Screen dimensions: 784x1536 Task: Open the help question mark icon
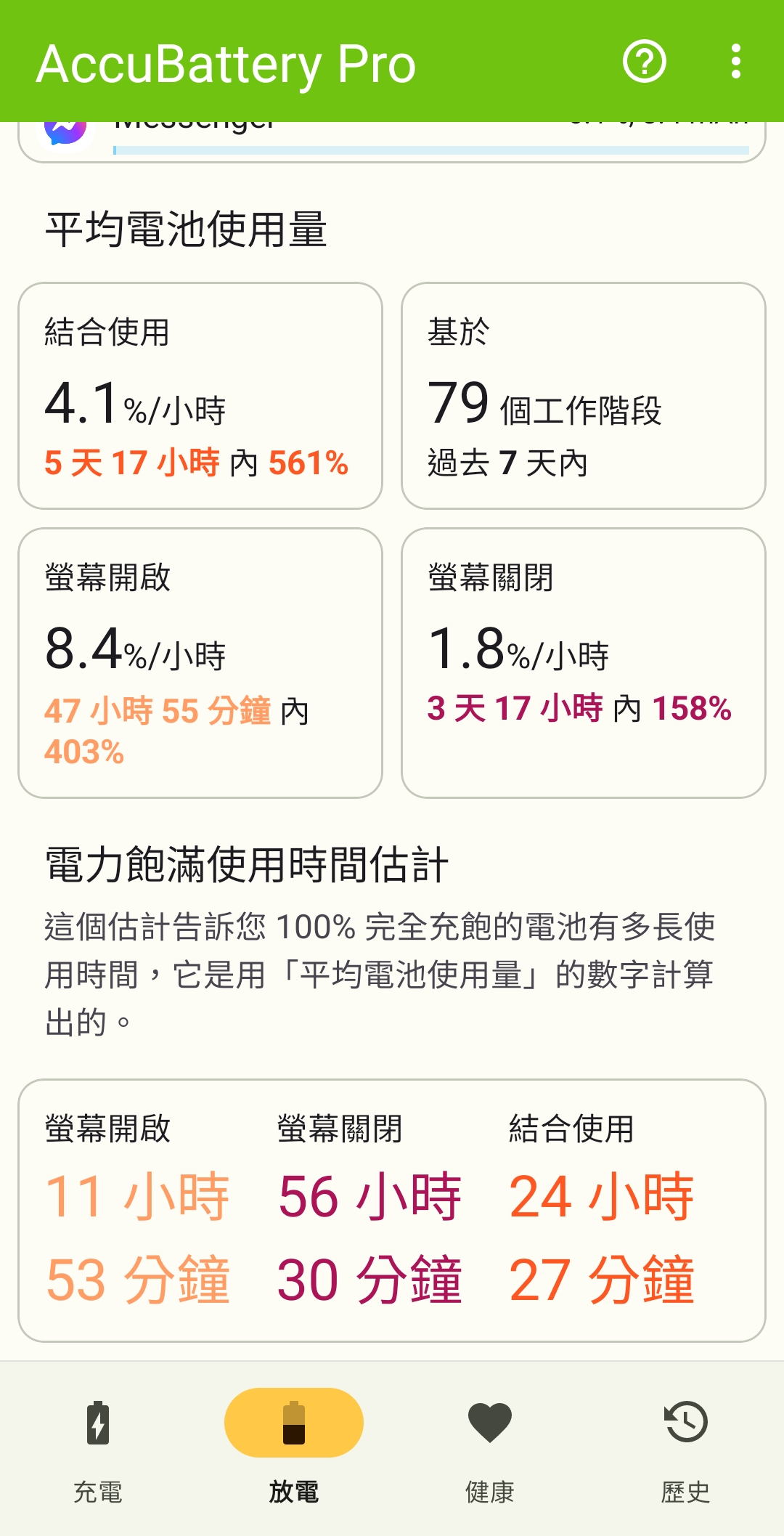(x=644, y=62)
